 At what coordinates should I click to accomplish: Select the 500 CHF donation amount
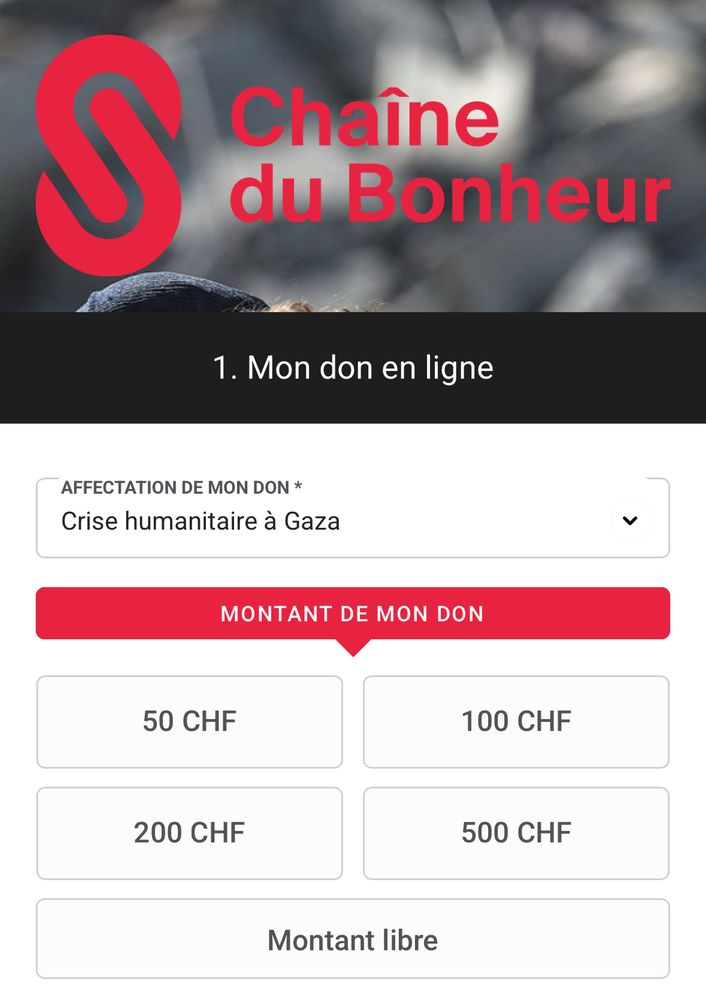[x=516, y=833]
